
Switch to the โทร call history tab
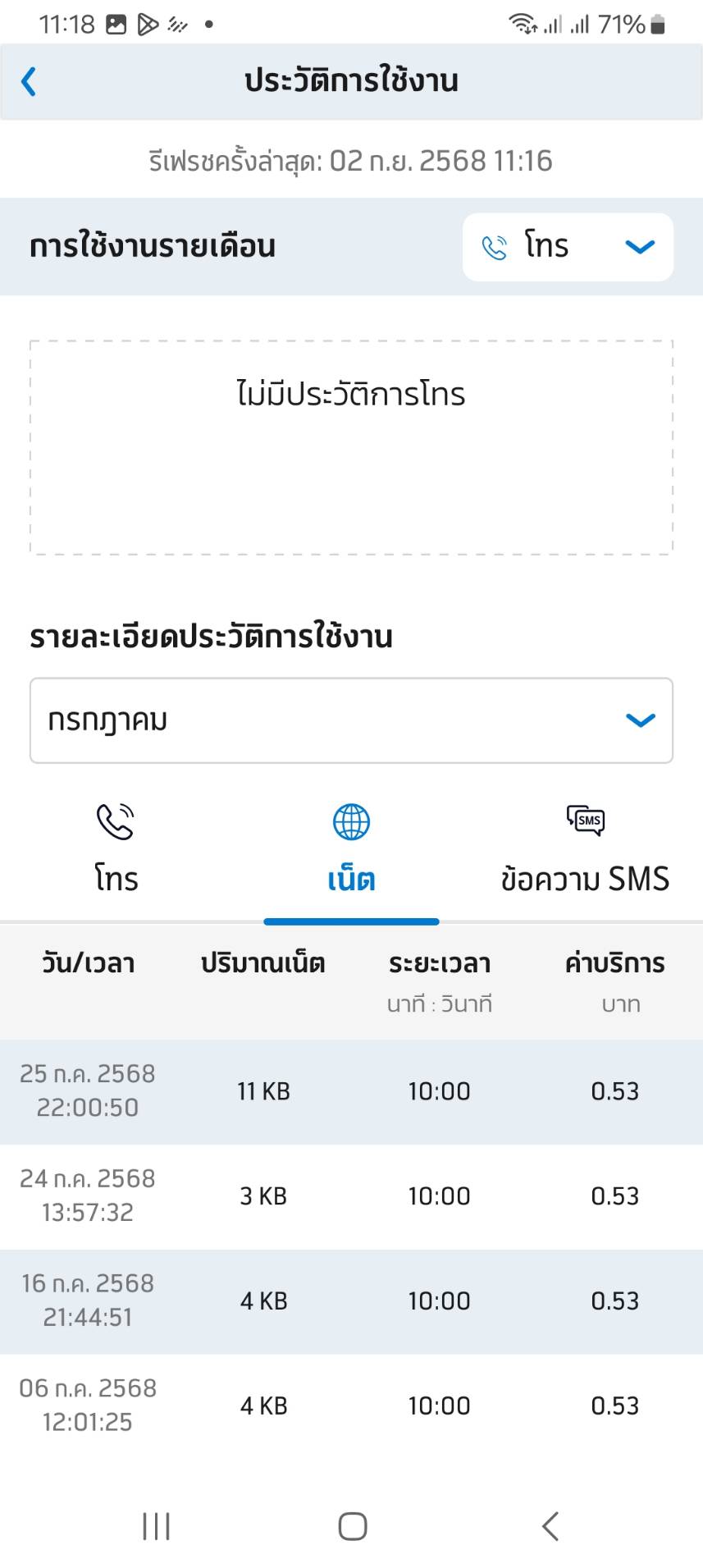pos(116,848)
